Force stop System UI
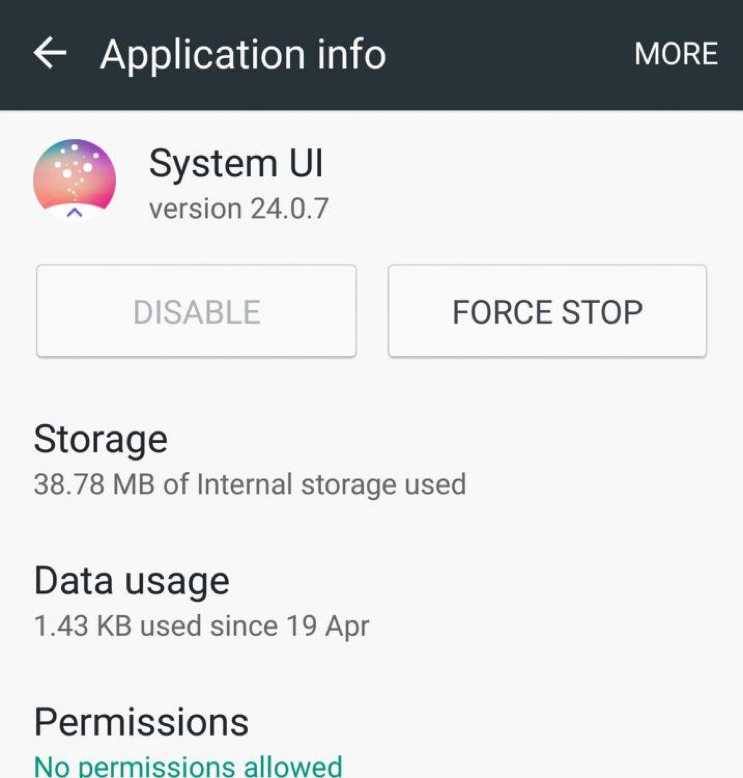Image resolution: width=743 pixels, height=778 pixels. click(x=547, y=312)
